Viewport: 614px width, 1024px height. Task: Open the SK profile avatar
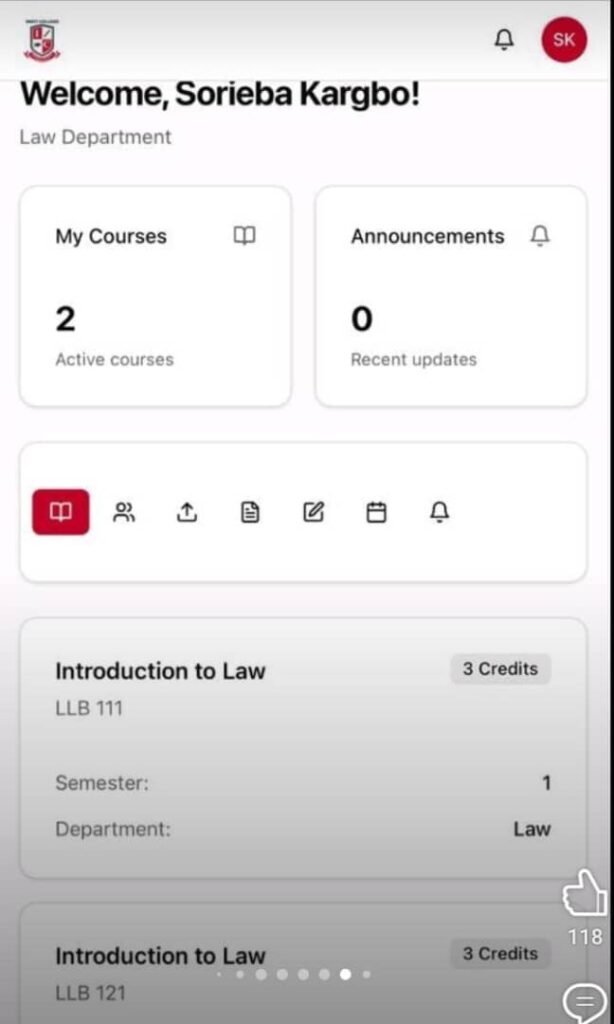point(564,40)
